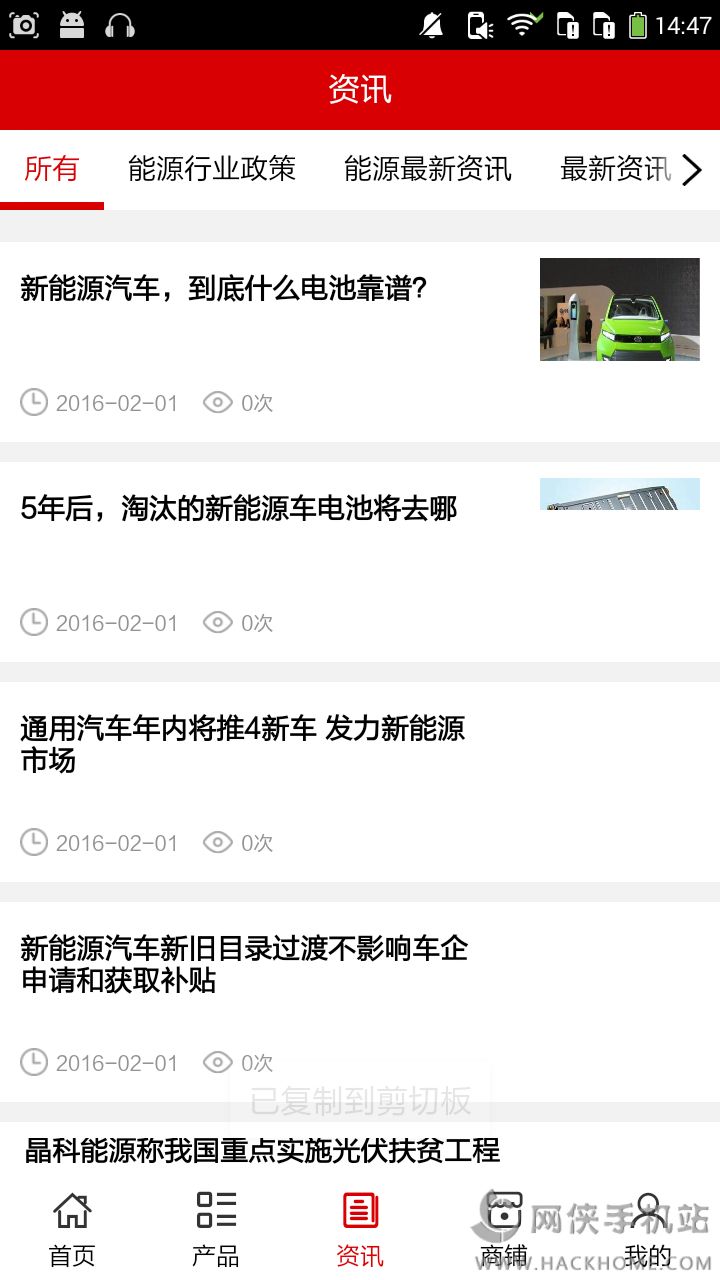View article 新能源汽车新旧目录过渡不影响车企
The image size is (720, 1280).
point(244,964)
